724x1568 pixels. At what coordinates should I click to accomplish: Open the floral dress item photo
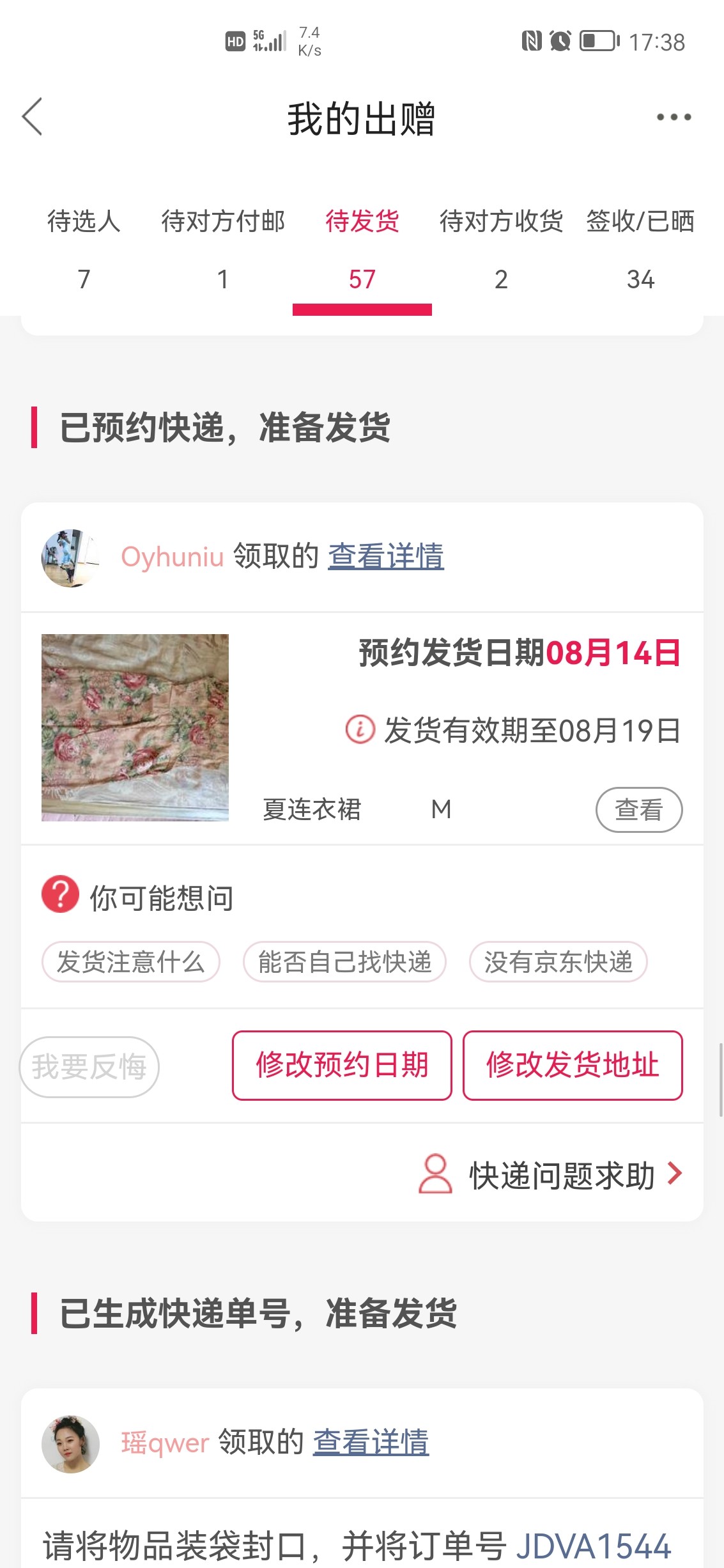pyautogui.click(x=135, y=727)
